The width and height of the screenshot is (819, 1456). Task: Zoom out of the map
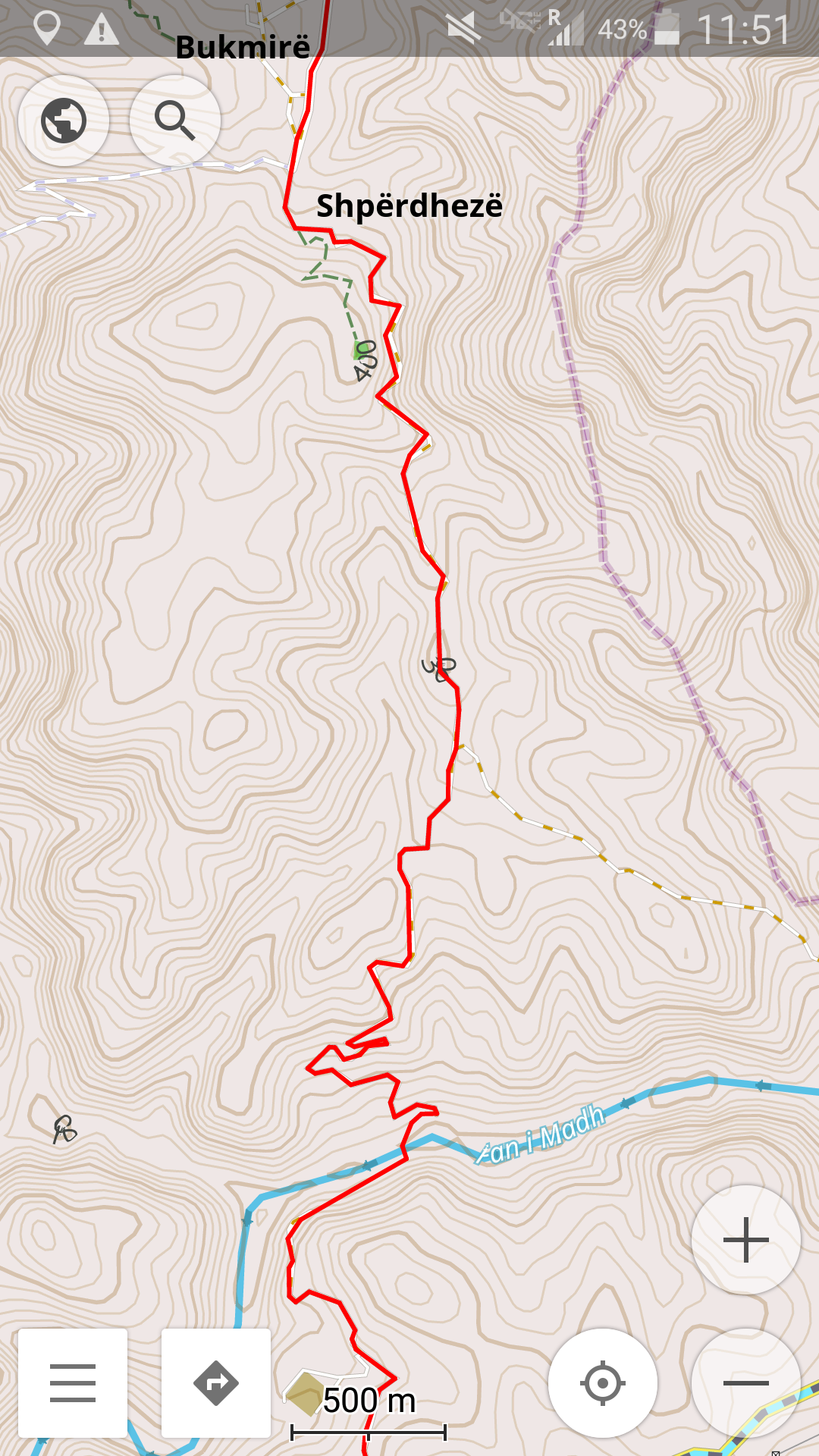(746, 1382)
